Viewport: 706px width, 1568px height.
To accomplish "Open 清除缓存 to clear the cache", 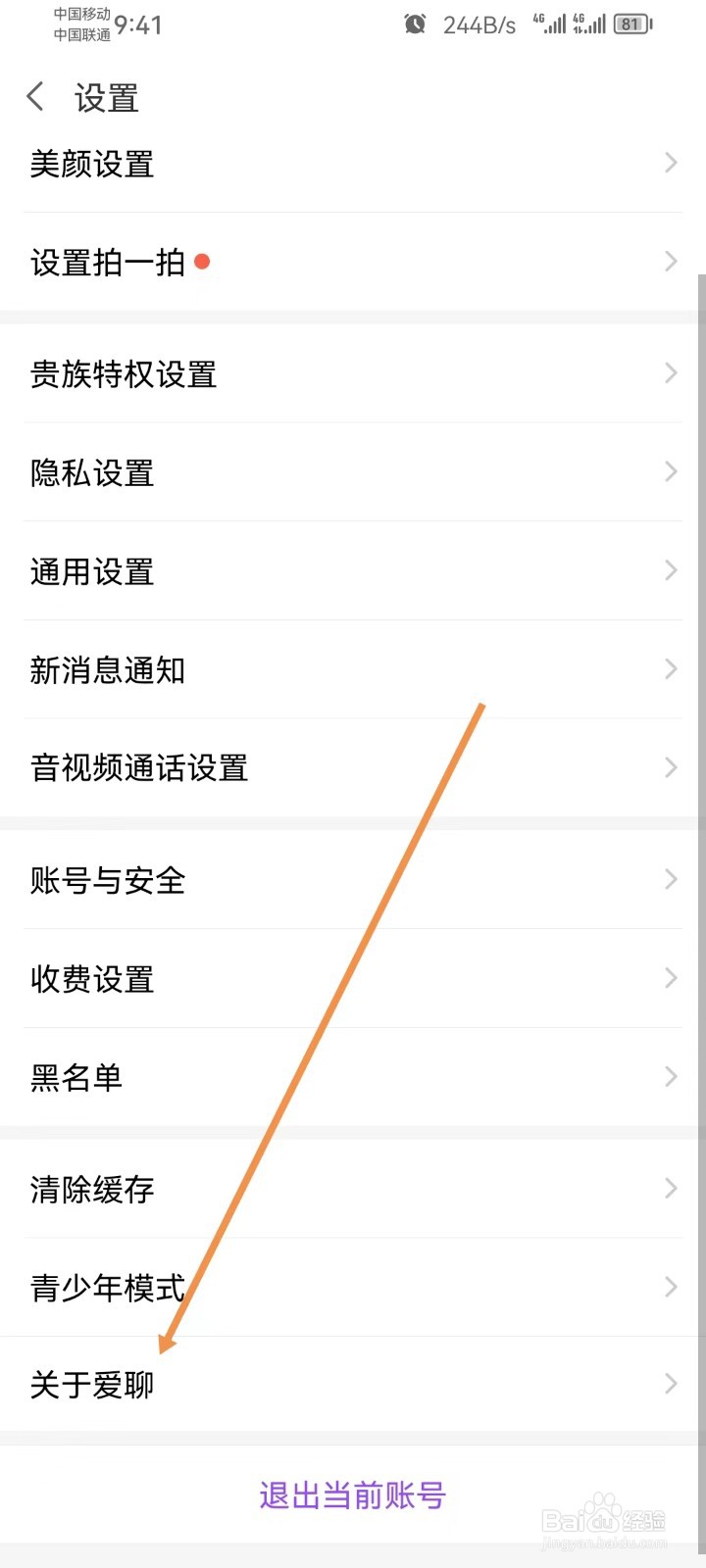I will point(91,1189).
